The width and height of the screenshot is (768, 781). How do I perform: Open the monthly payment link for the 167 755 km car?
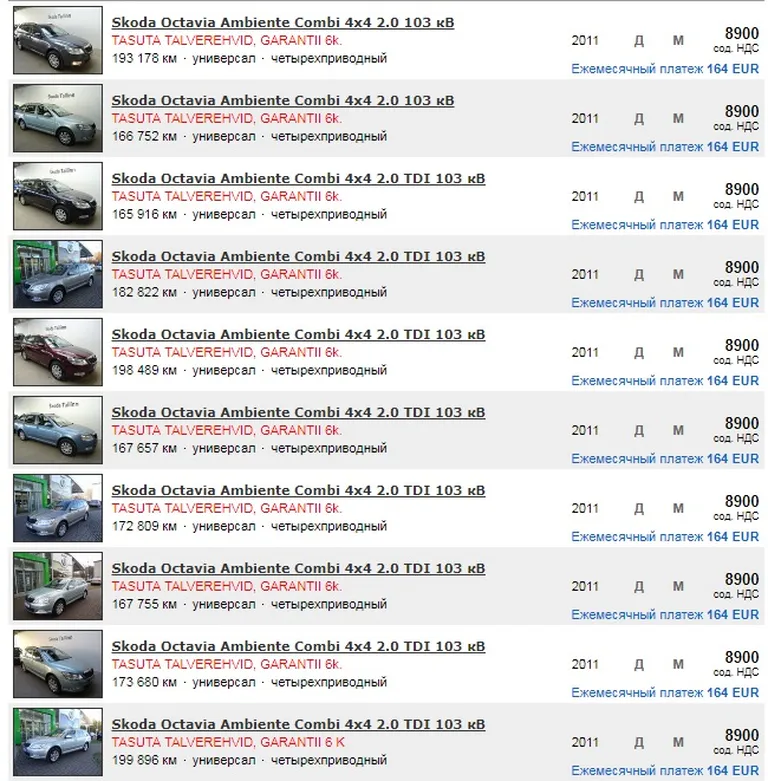(665, 615)
